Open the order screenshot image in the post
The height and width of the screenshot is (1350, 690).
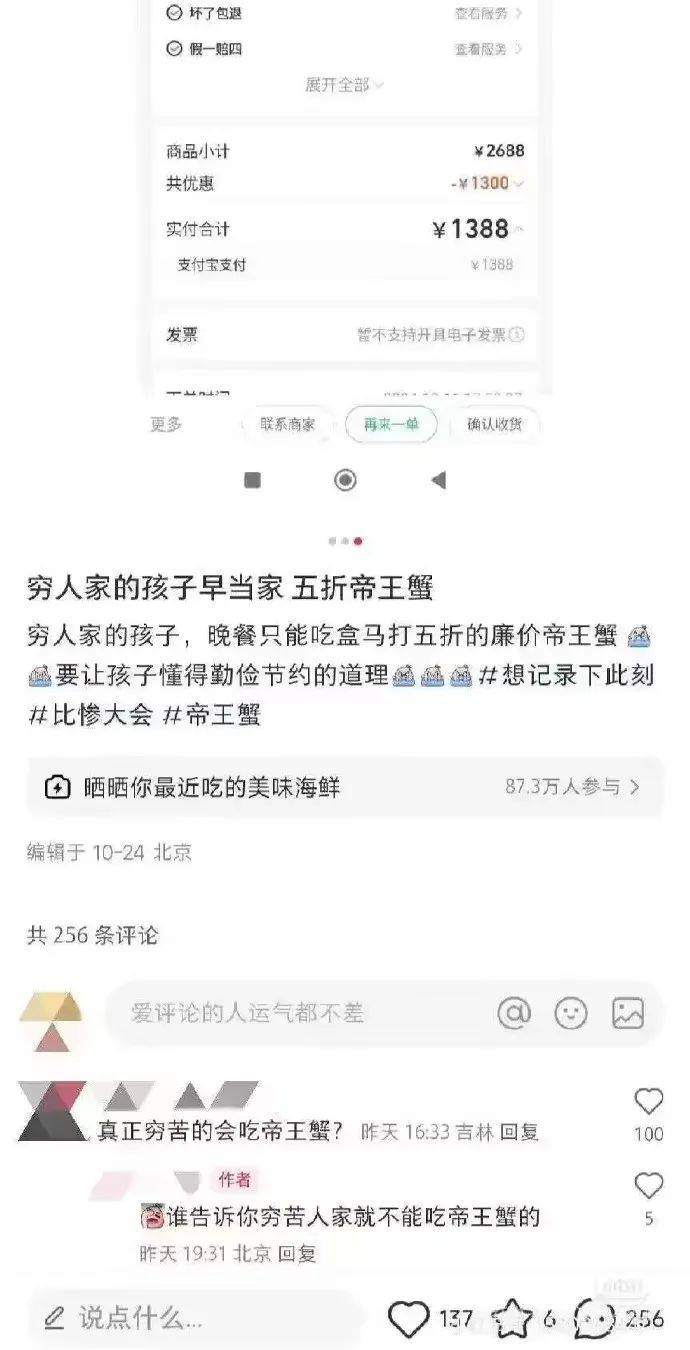(x=345, y=250)
